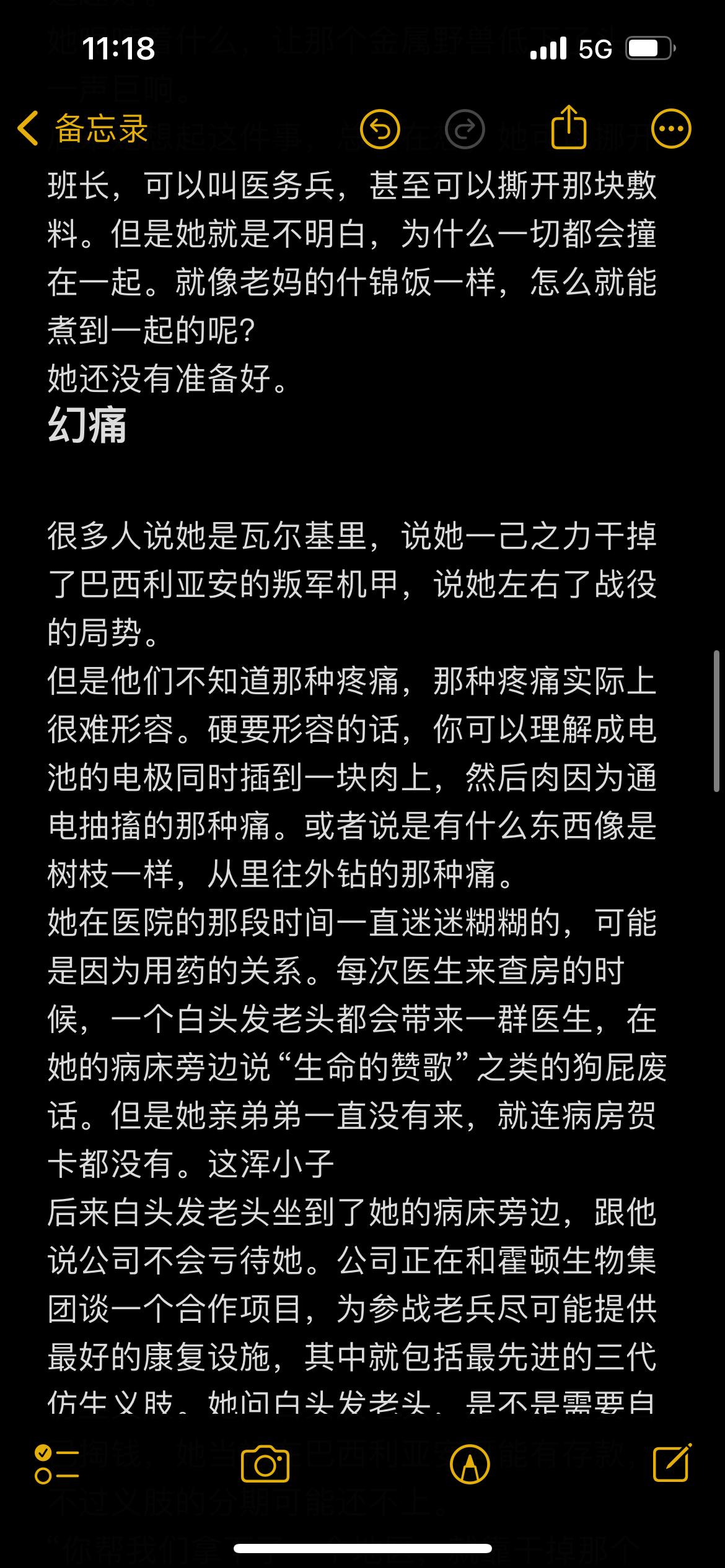
Task: Open the markup pen tool
Action: pos(470,1465)
